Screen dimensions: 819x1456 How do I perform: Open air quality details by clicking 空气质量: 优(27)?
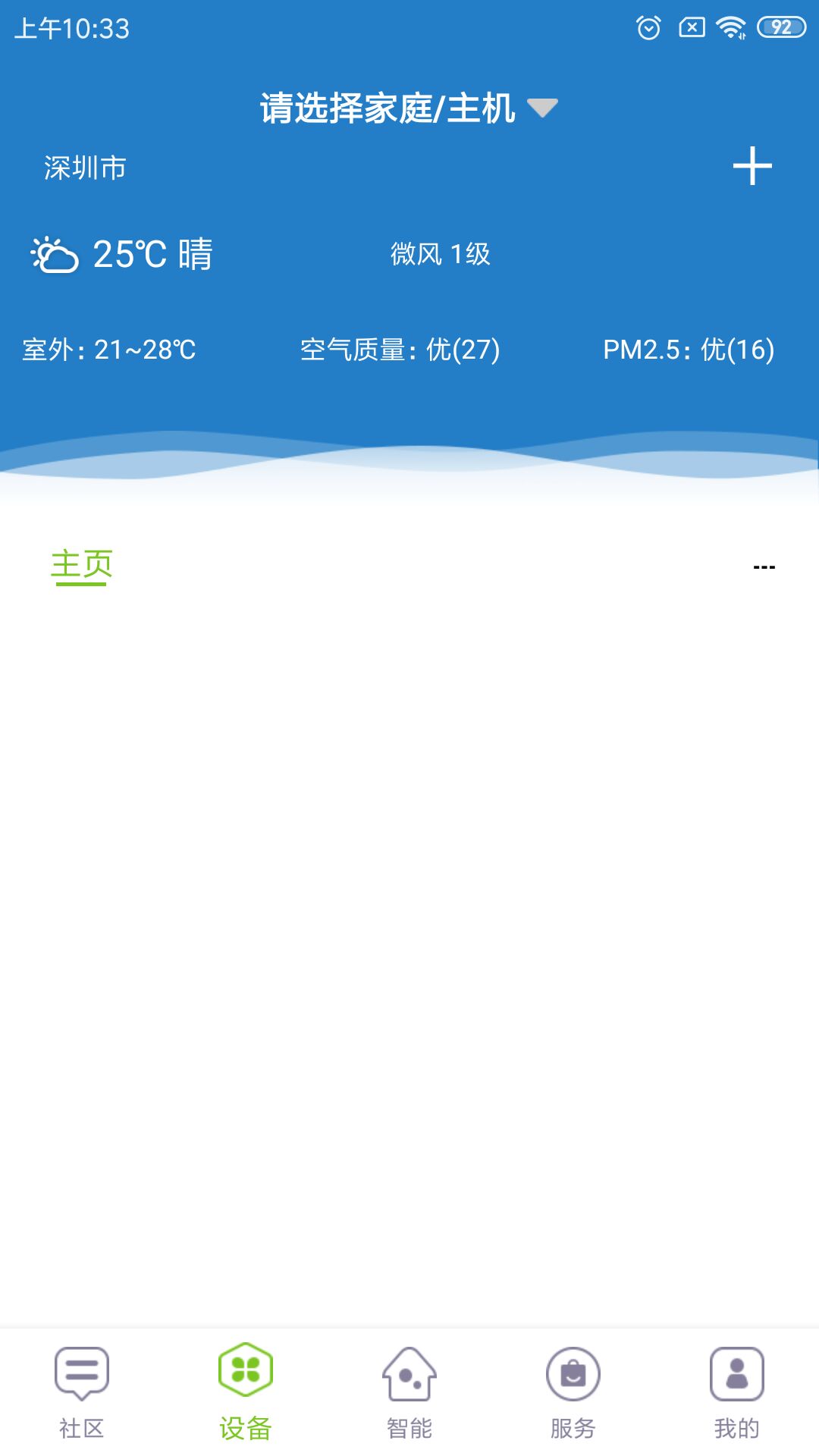coord(400,350)
